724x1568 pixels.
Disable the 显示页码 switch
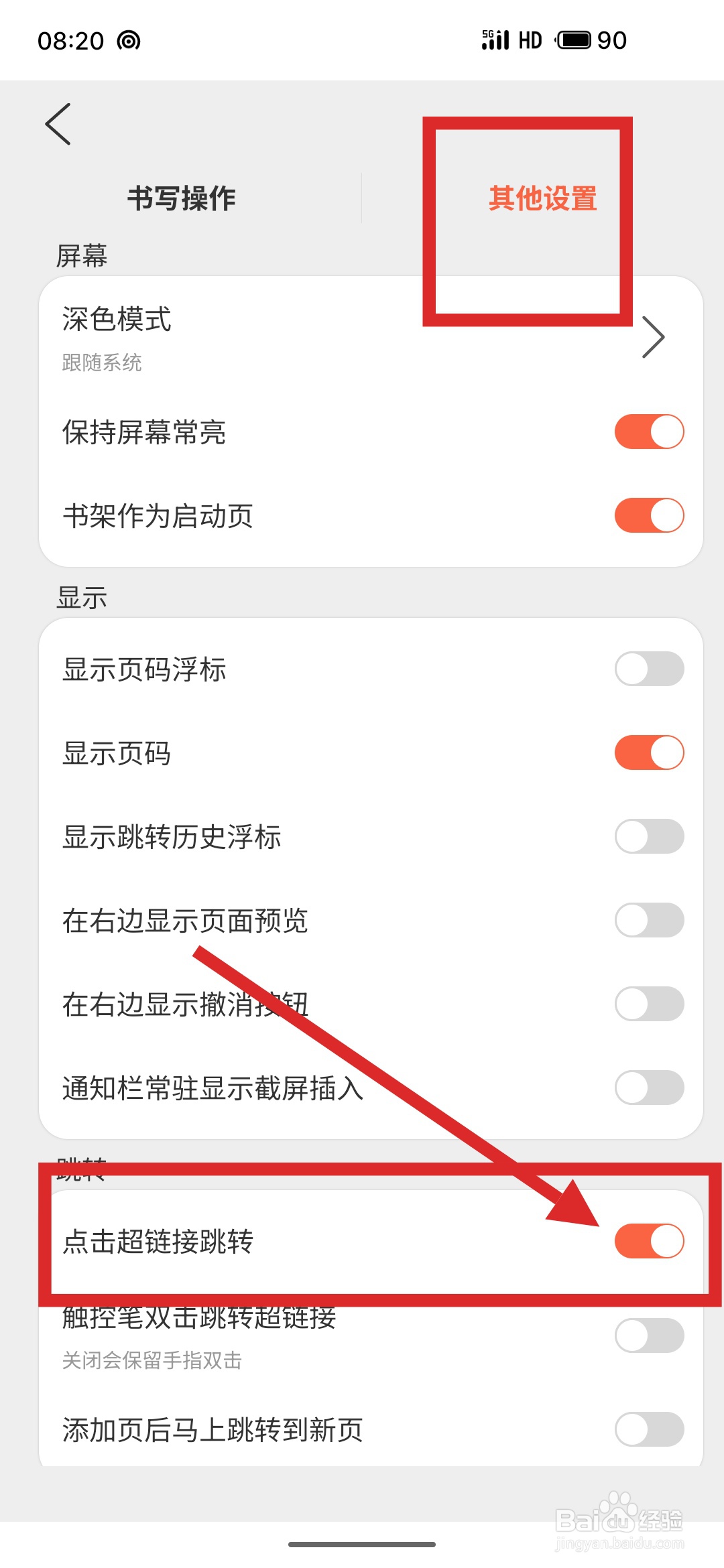pos(648,752)
